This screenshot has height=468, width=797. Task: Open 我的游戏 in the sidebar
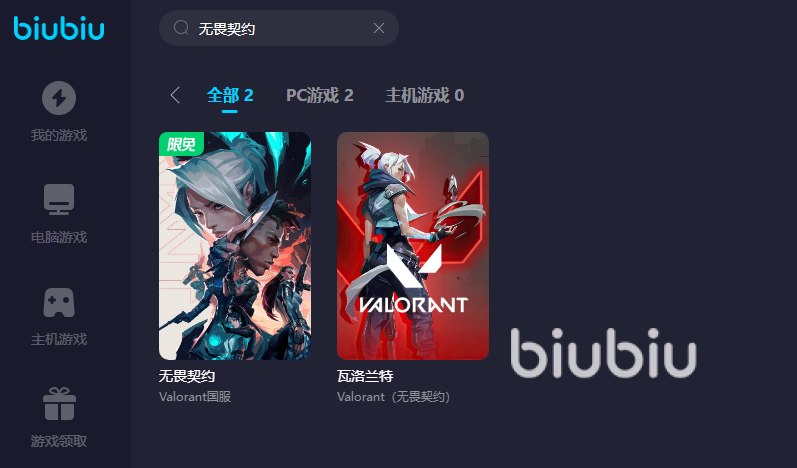coord(59,111)
